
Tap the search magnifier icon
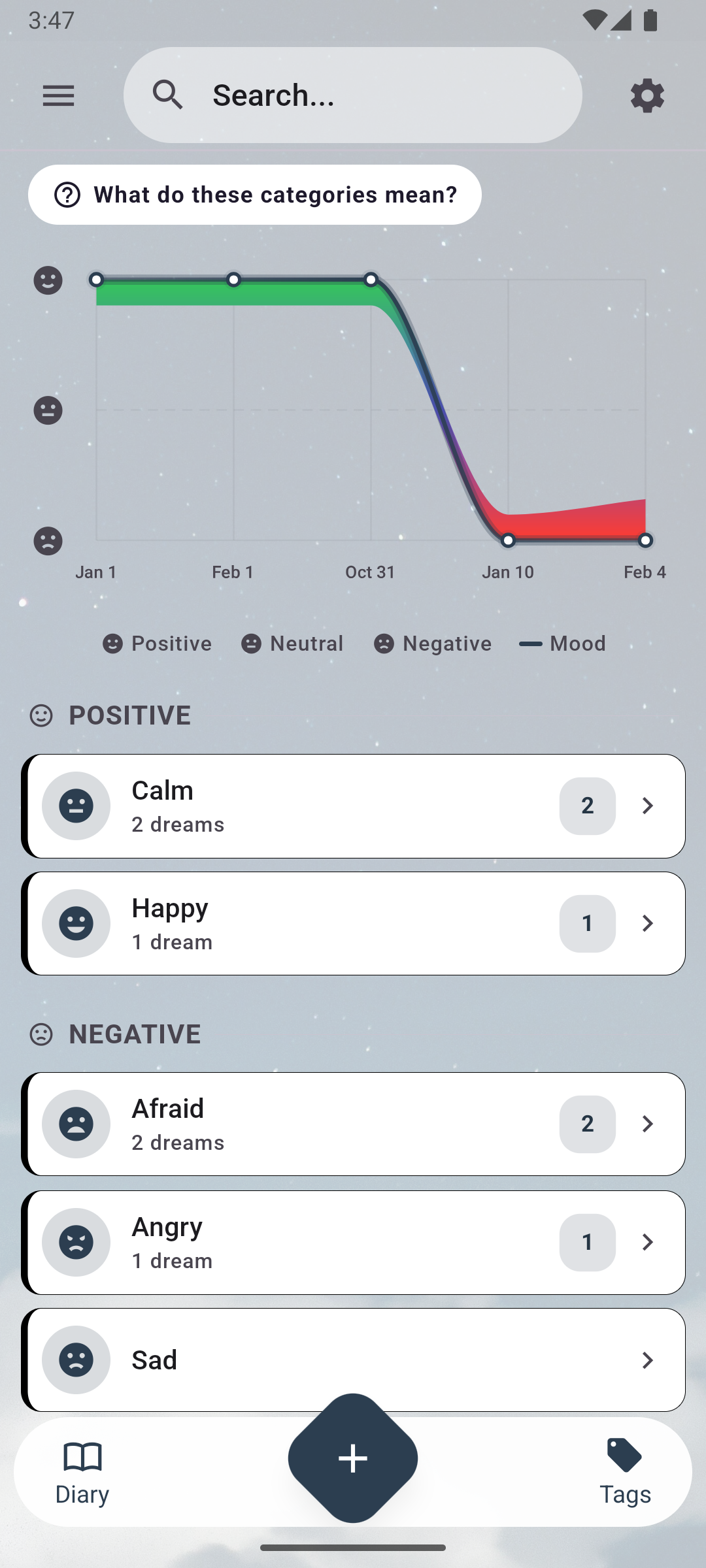tap(169, 95)
